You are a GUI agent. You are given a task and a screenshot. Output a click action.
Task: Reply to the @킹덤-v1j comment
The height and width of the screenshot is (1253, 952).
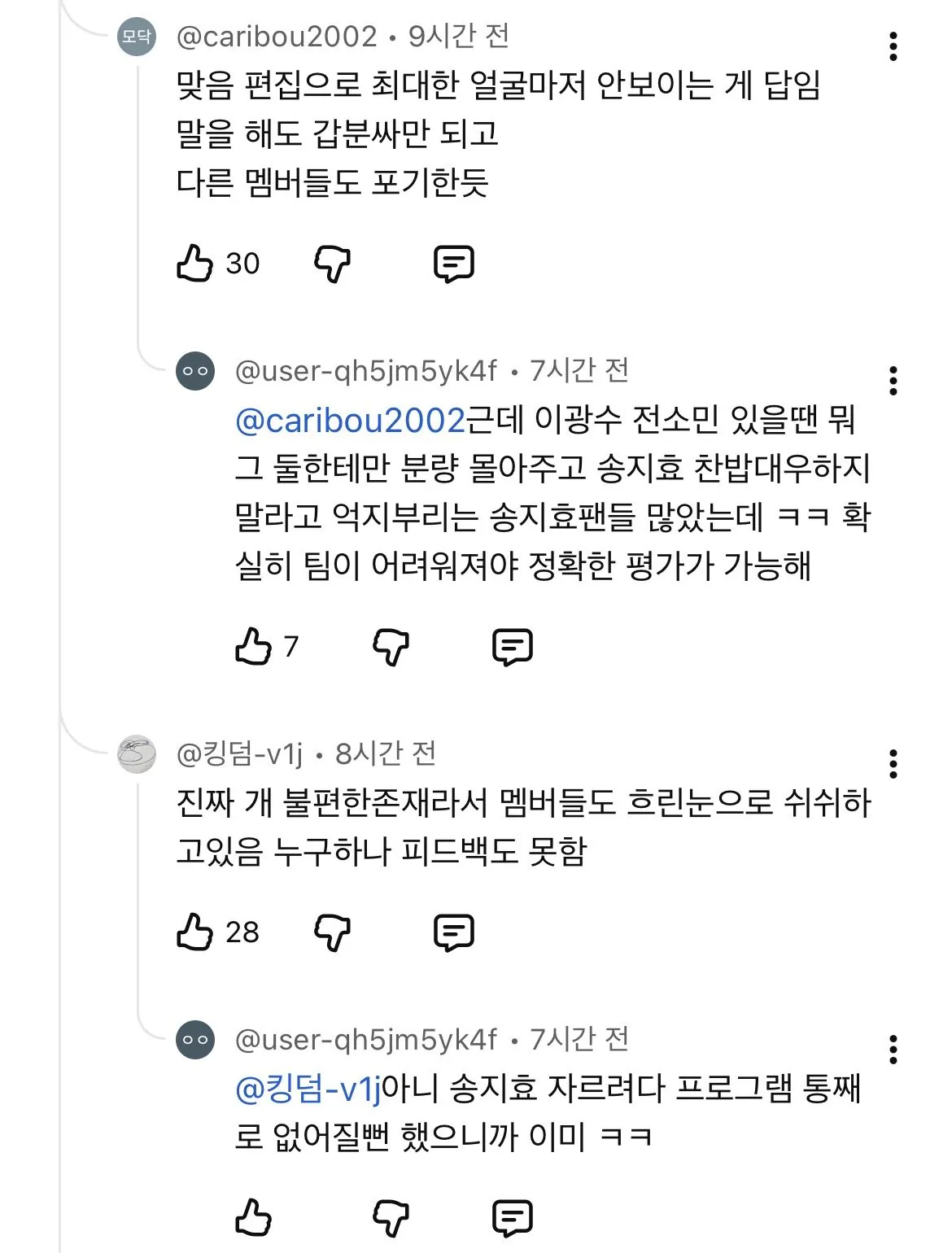point(453,932)
